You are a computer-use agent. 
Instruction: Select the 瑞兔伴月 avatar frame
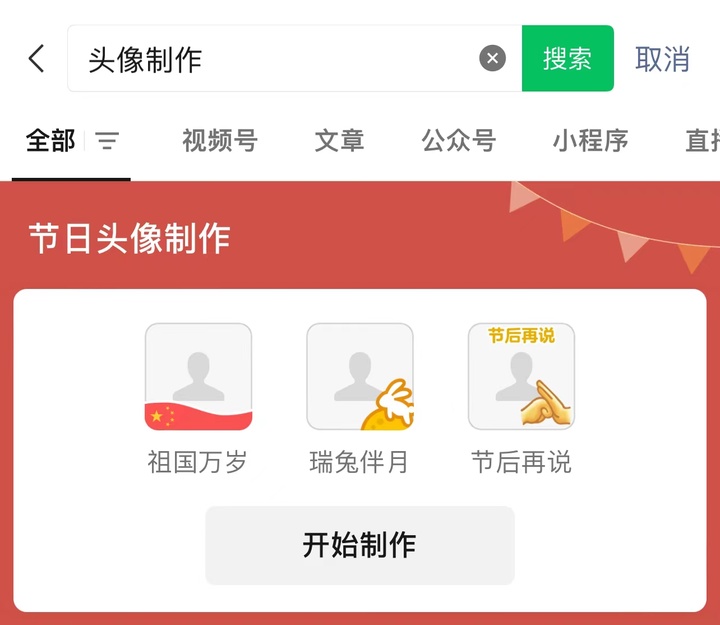click(360, 378)
